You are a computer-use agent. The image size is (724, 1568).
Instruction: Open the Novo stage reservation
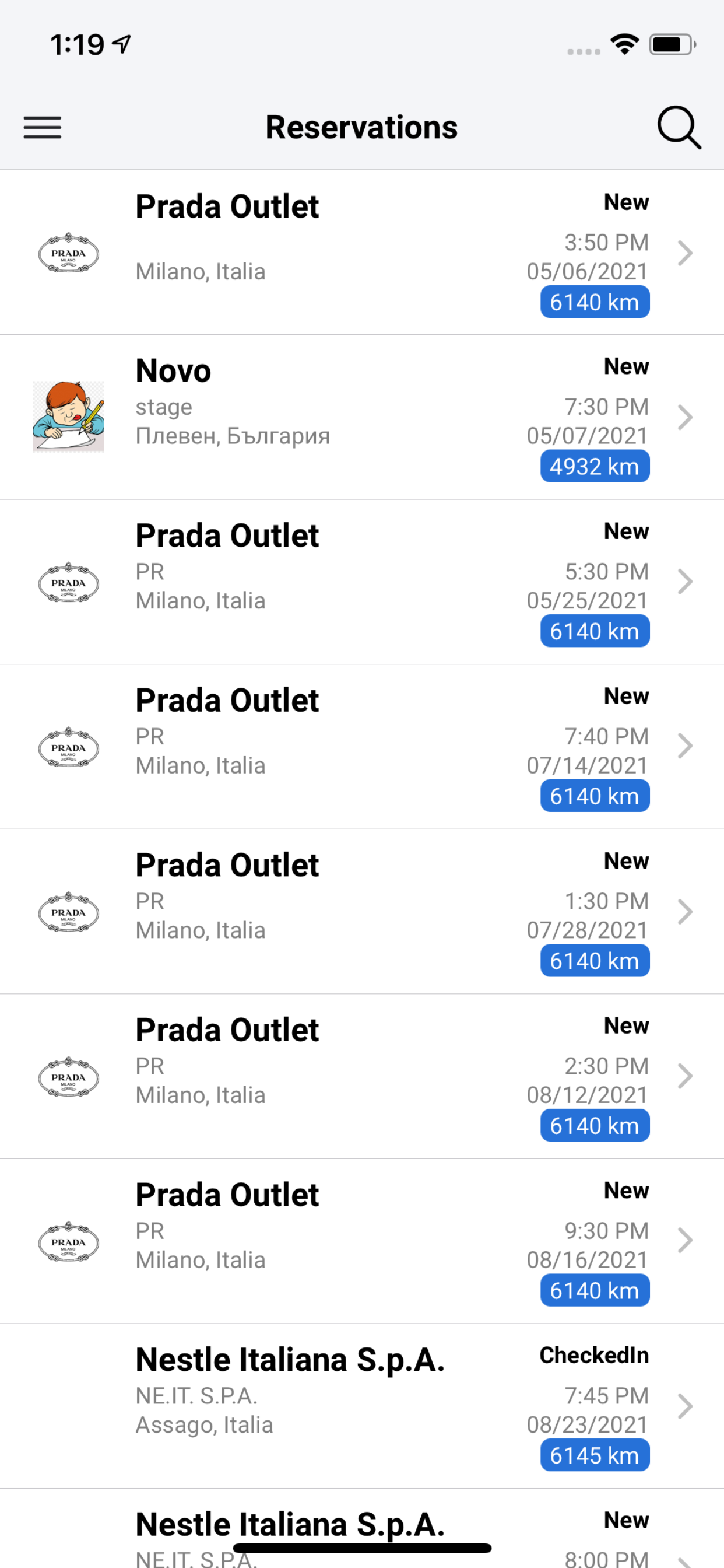coord(362,417)
